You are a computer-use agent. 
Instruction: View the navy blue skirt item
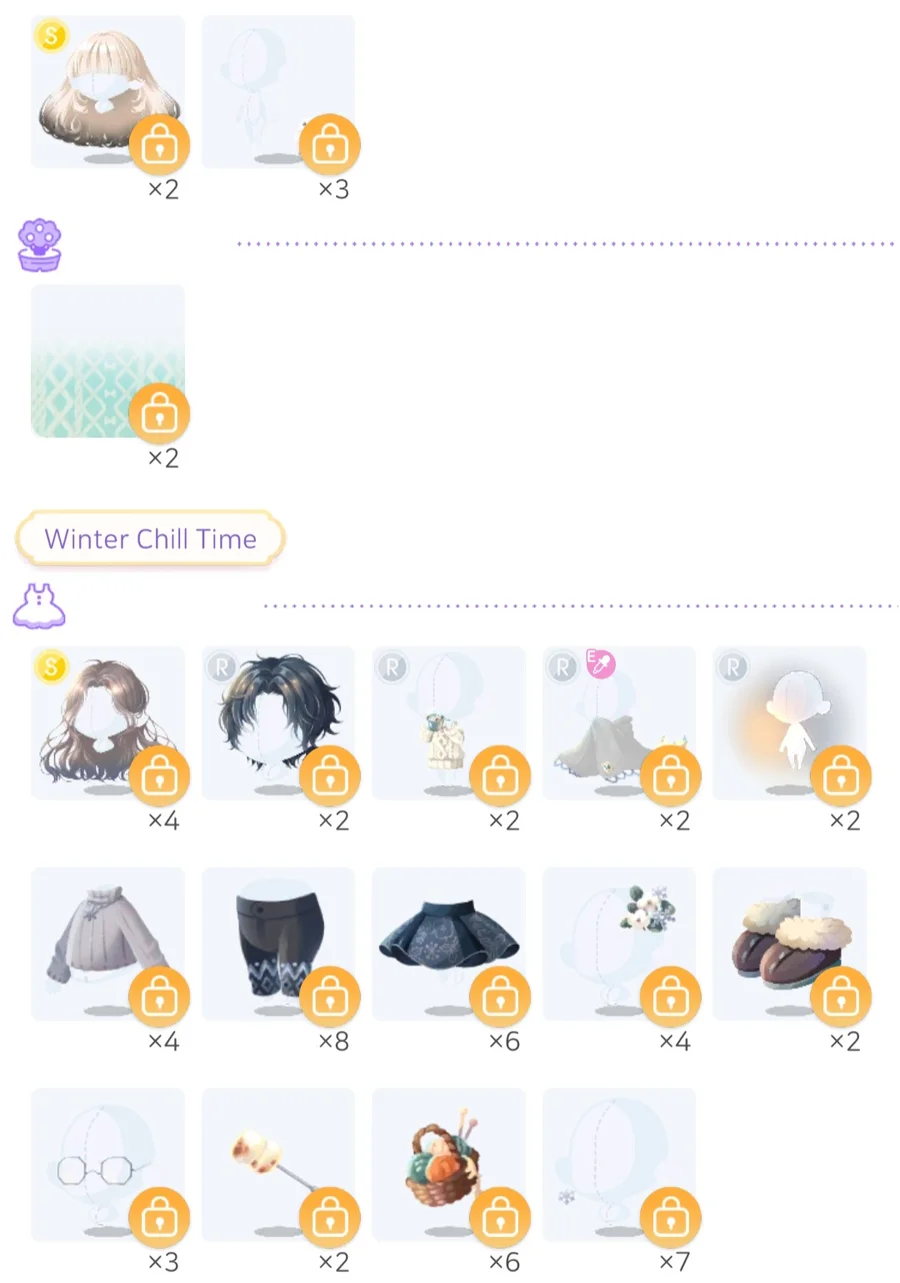[x=448, y=943]
